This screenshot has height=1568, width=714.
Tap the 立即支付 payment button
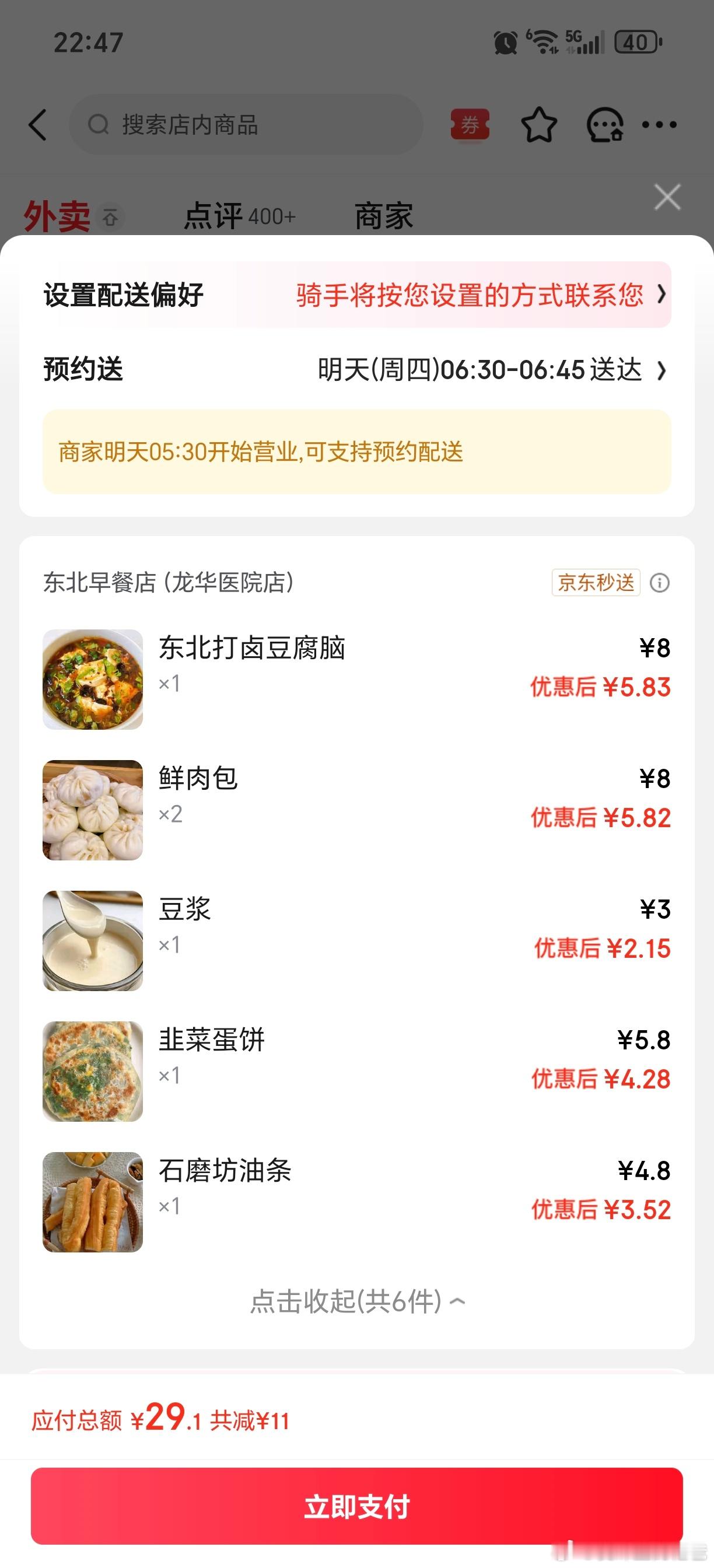coord(356,1506)
